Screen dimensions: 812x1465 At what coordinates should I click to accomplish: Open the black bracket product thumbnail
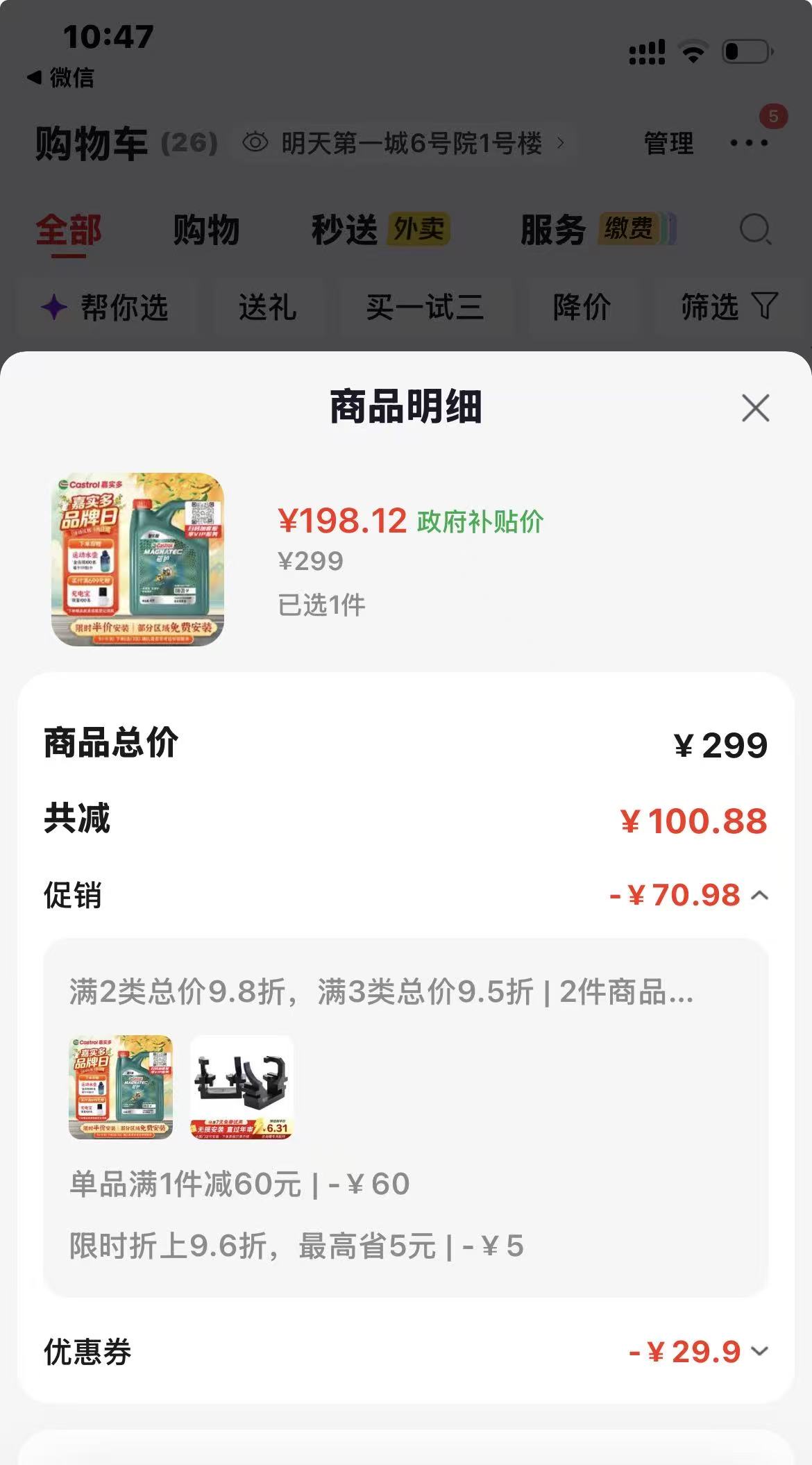click(242, 1087)
